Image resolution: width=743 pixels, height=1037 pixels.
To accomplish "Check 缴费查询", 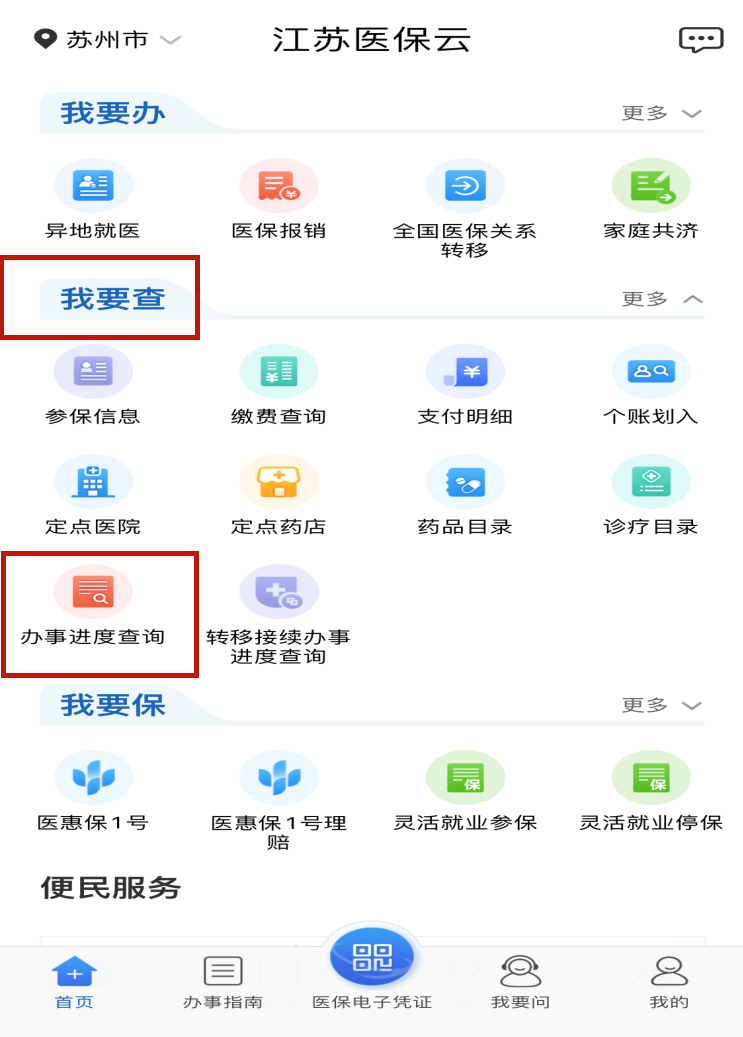I will tap(279, 385).
